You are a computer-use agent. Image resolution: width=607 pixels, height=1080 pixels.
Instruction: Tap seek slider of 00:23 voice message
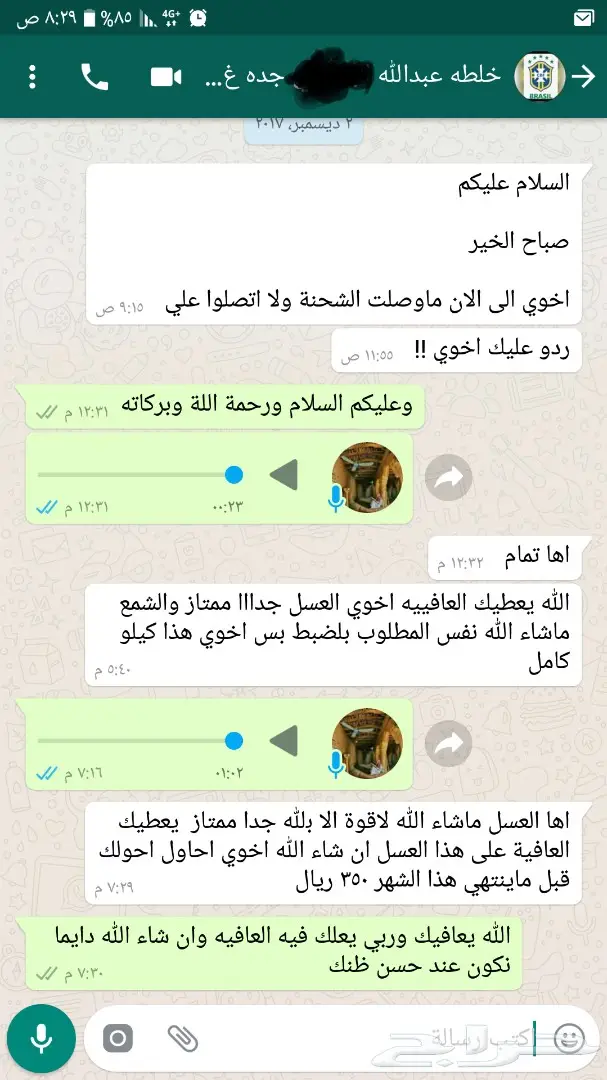point(135,475)
